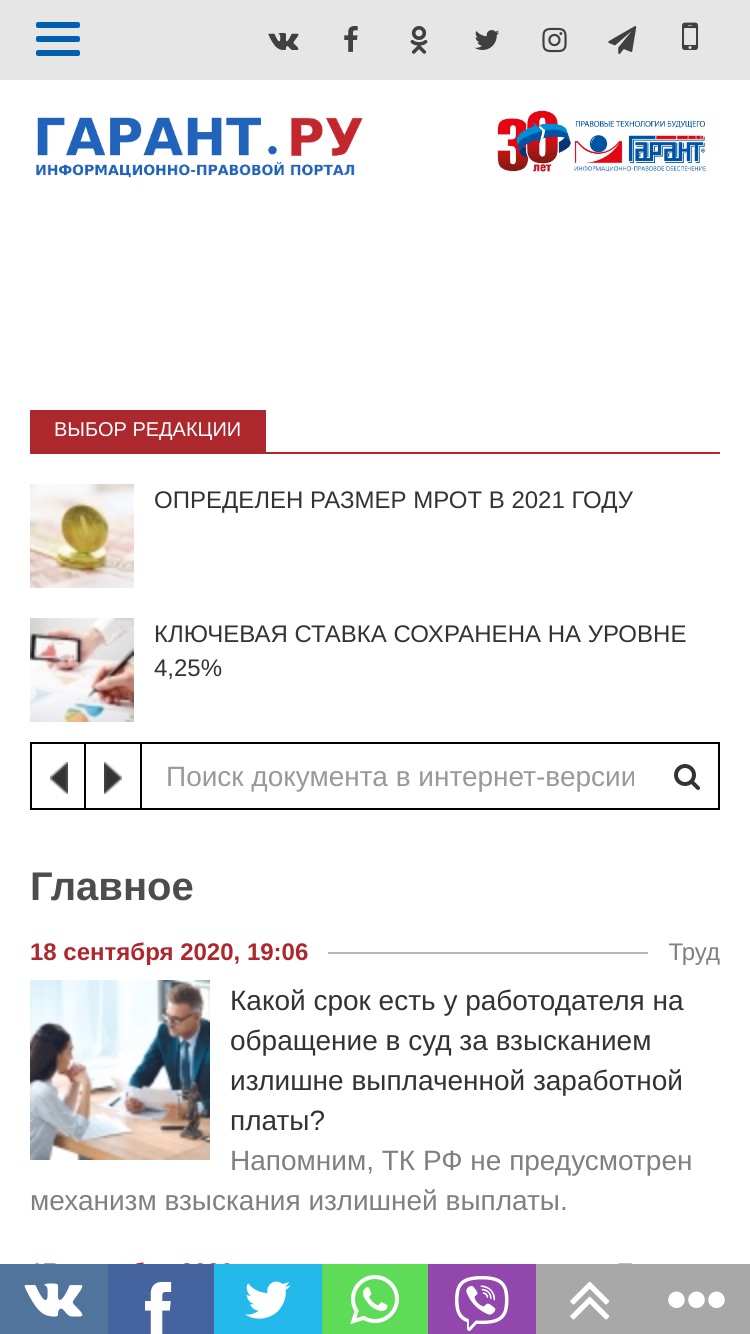This screenshot has width=750, height=1334.
Task: Open the article about срок обращения в суд
Action: (457, 1060)
